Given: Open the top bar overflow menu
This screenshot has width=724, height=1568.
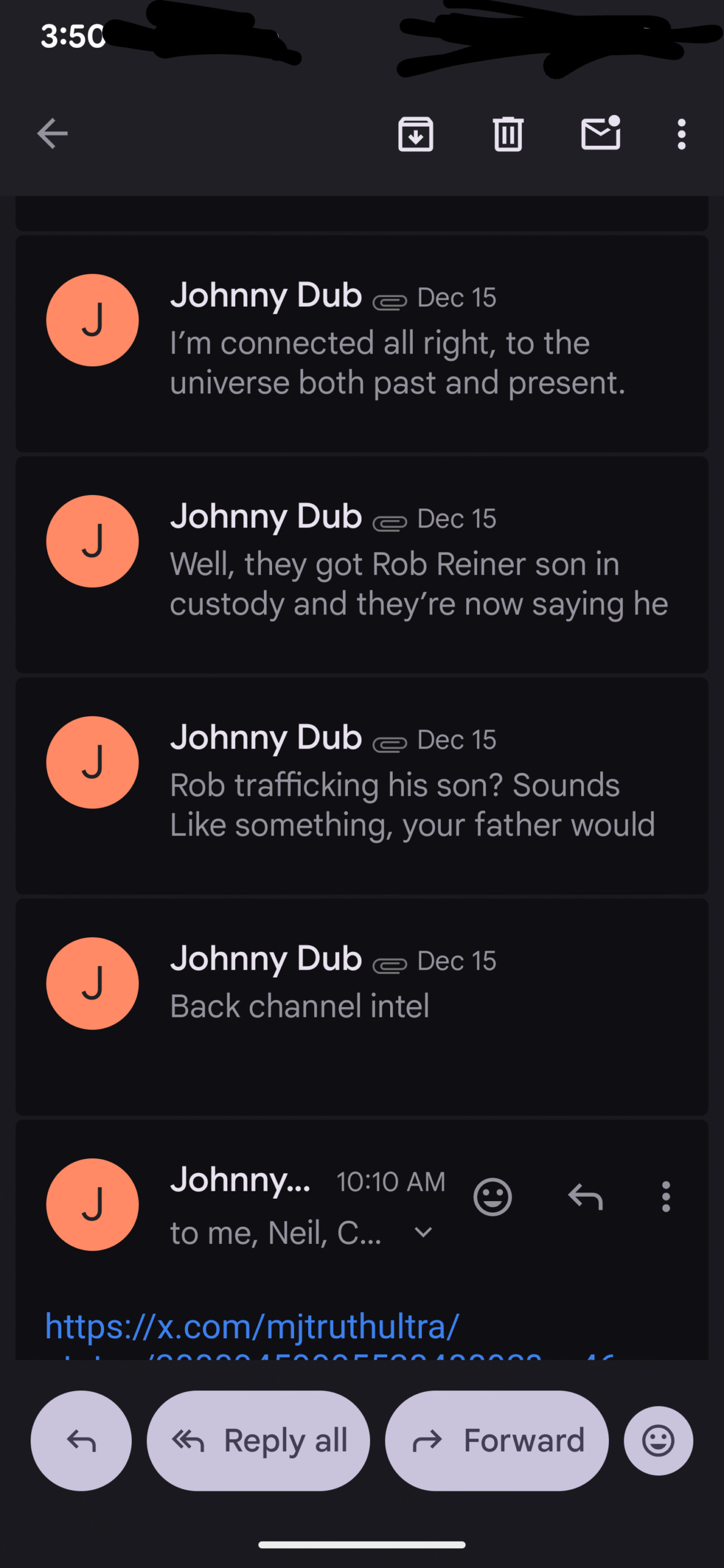Looking at the screenshot, I should click(x=681, y=134).
